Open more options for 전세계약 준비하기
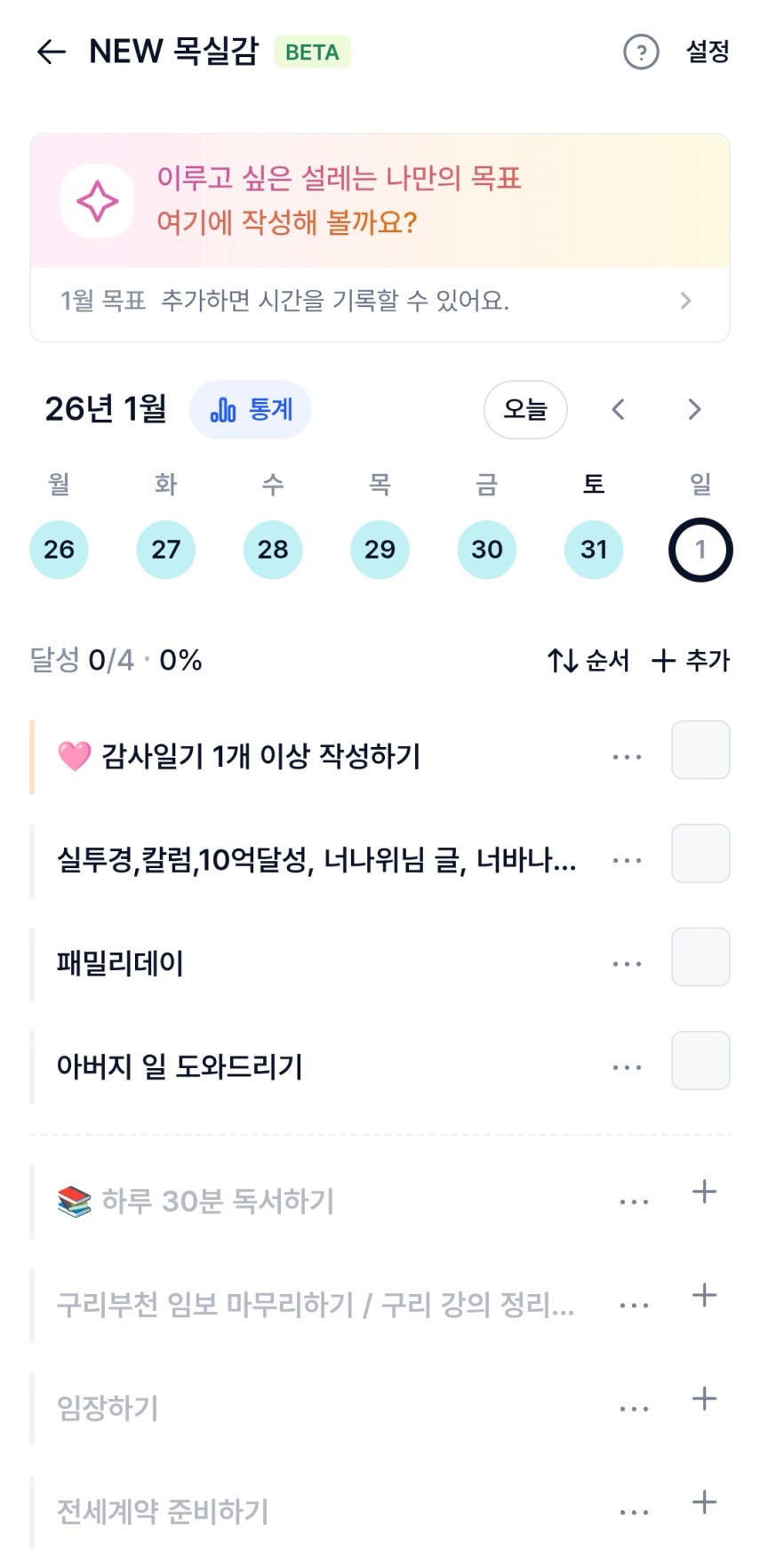Screen dimensions: 760x1568 click(x=634, y=1512)
